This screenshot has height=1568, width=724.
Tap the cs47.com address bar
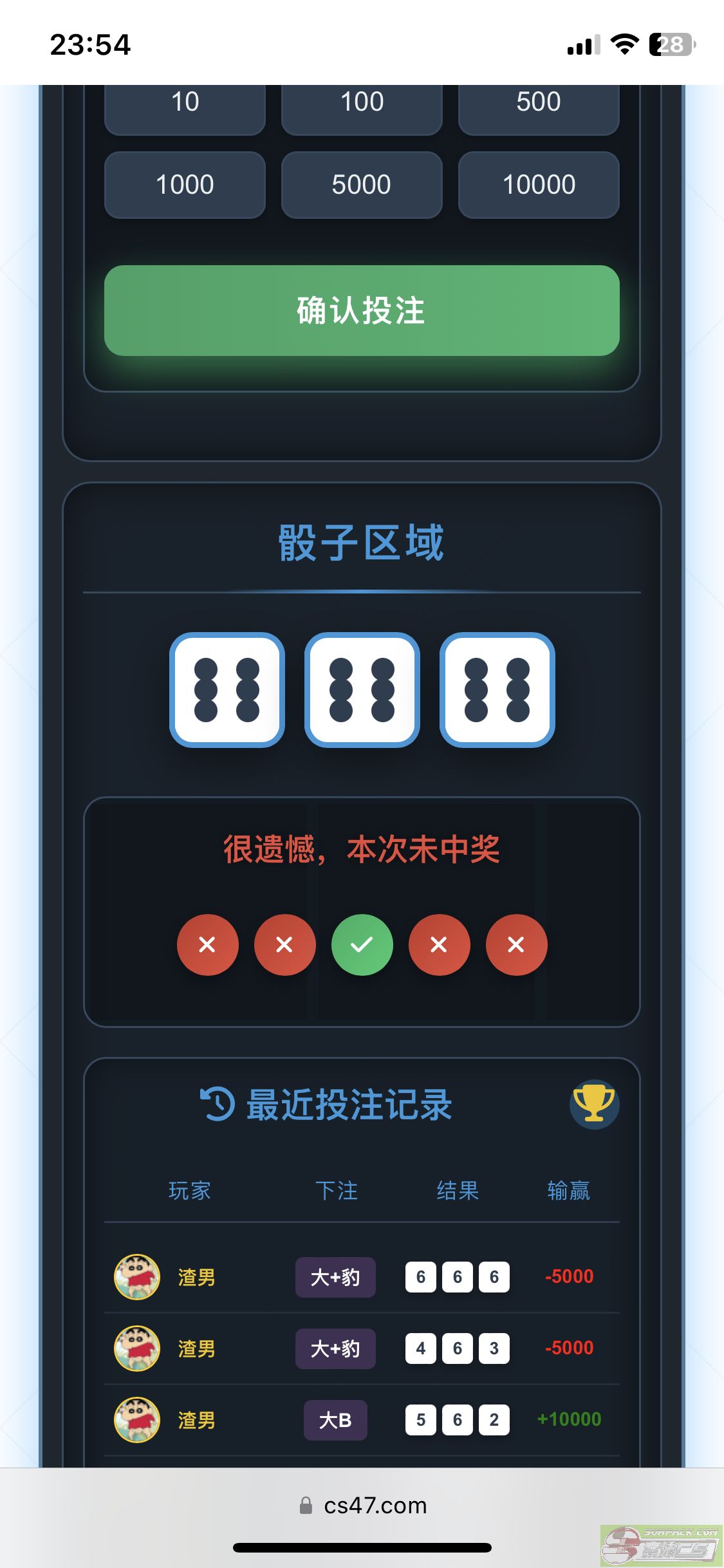click(x=362, y=1505)
